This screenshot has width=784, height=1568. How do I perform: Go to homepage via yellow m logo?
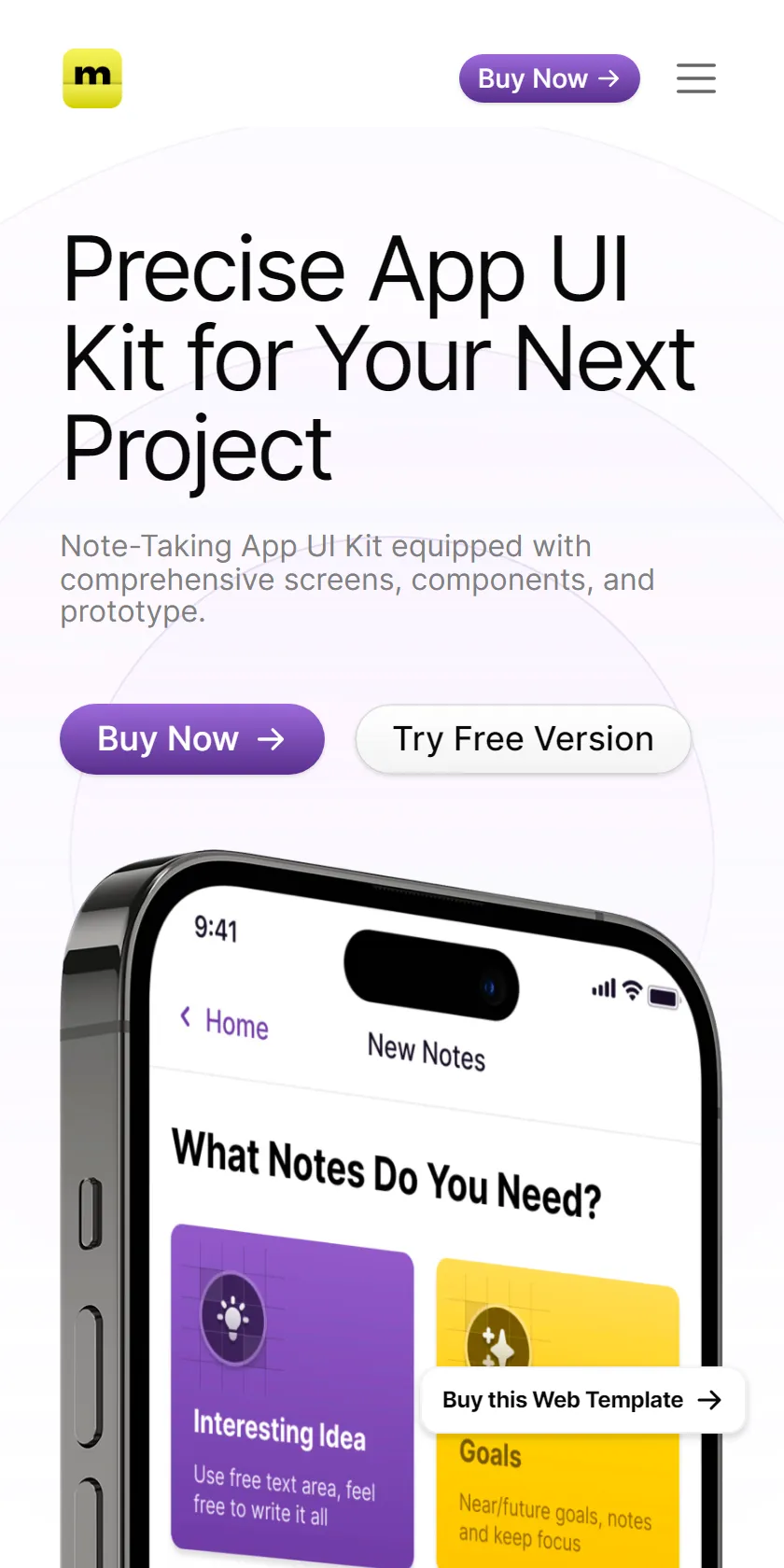pos(92,78)
